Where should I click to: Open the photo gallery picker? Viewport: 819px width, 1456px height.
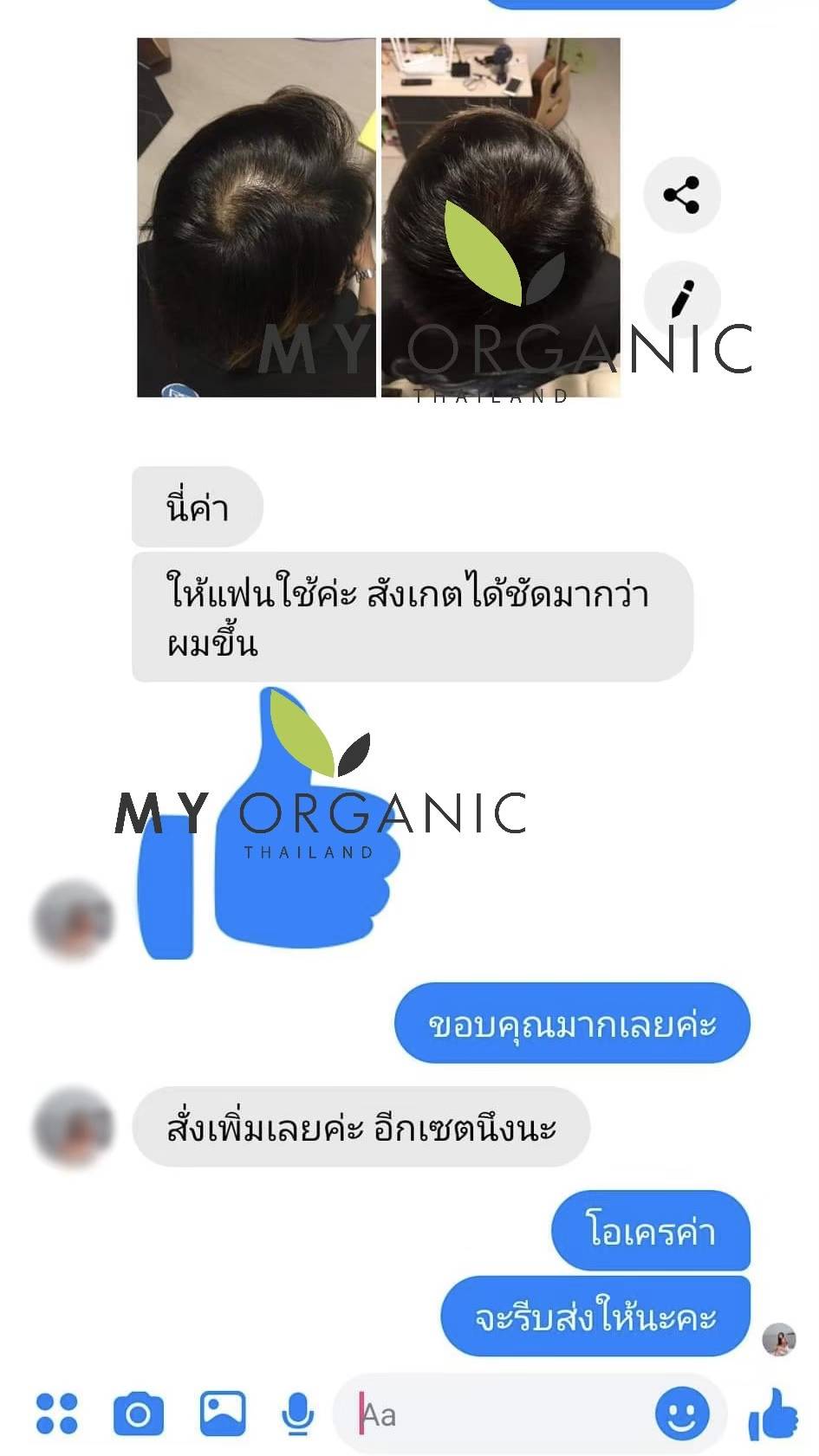coord(223,1414)
